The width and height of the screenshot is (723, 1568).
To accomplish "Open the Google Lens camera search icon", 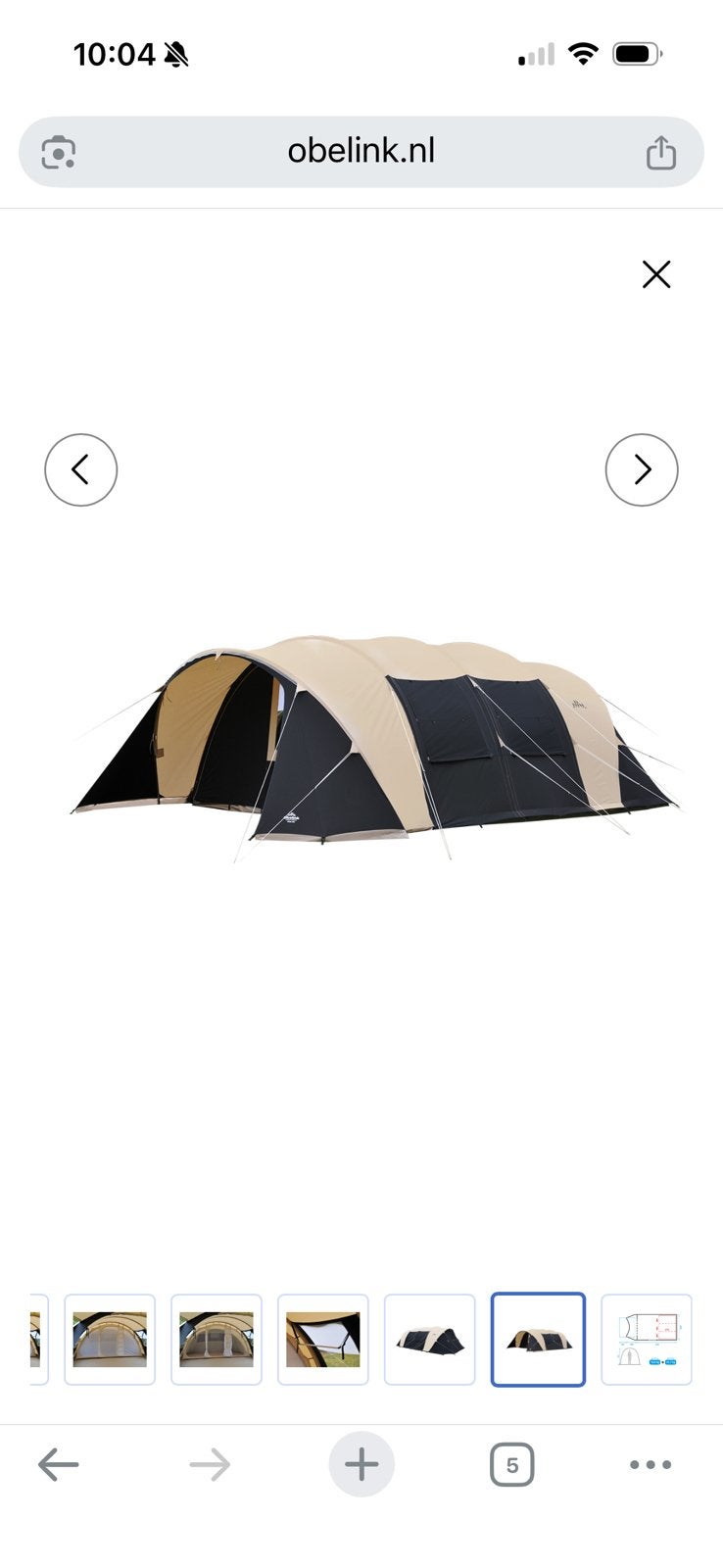I will pyautogui.click(x=59, y=153).
